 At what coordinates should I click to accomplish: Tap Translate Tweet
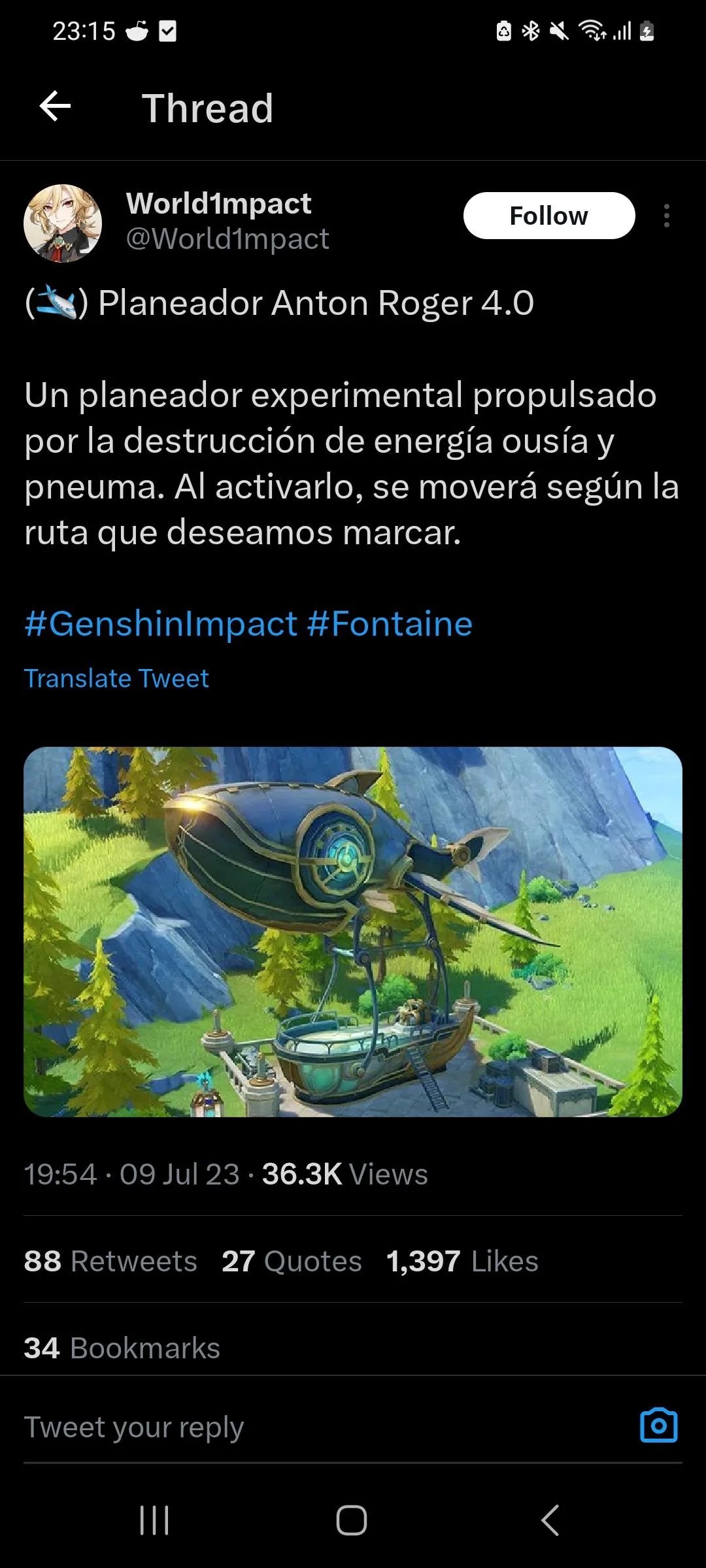116,678
